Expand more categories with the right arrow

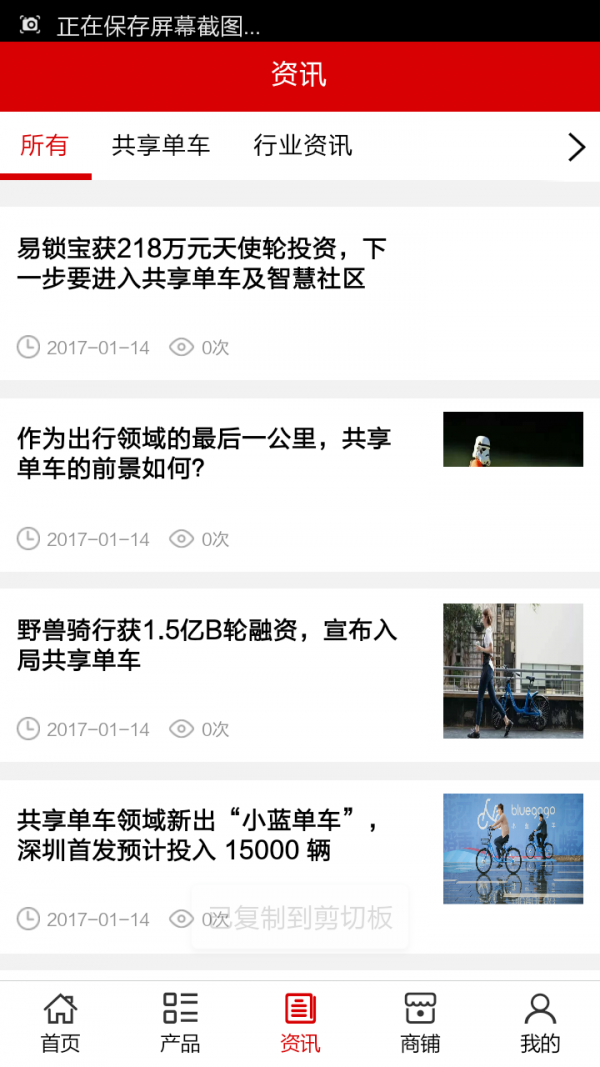[576, 147]
